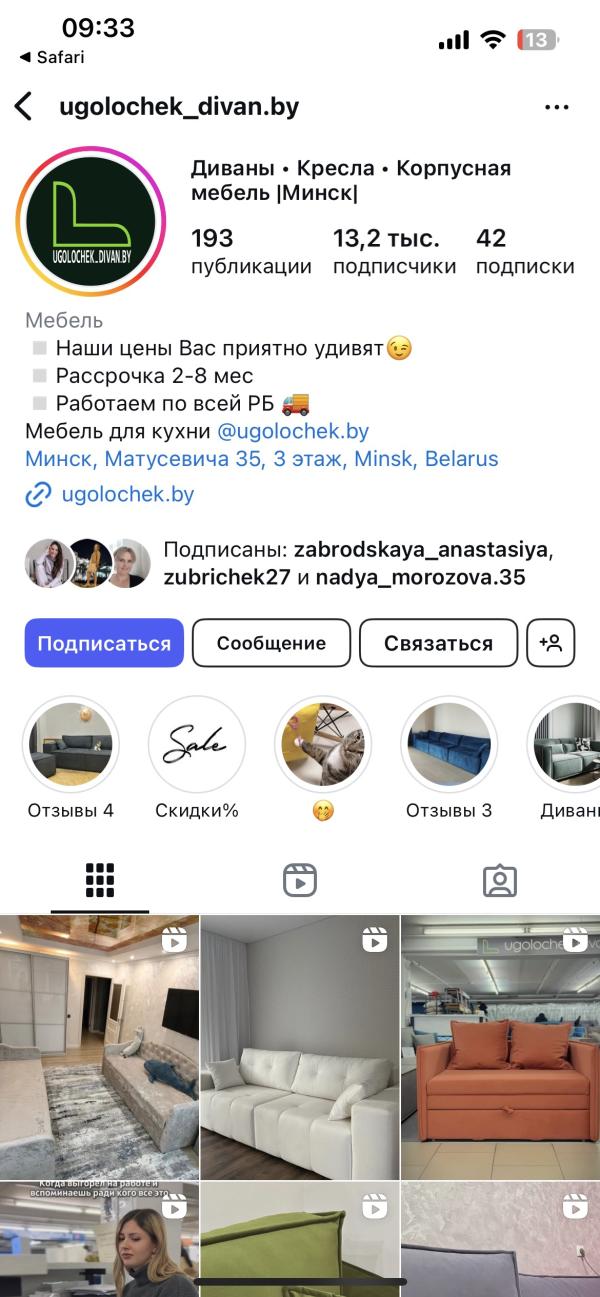View the Отзывы 4 story highlight
Viewport: 600px width, 1297px height.
tap(71, 745)
